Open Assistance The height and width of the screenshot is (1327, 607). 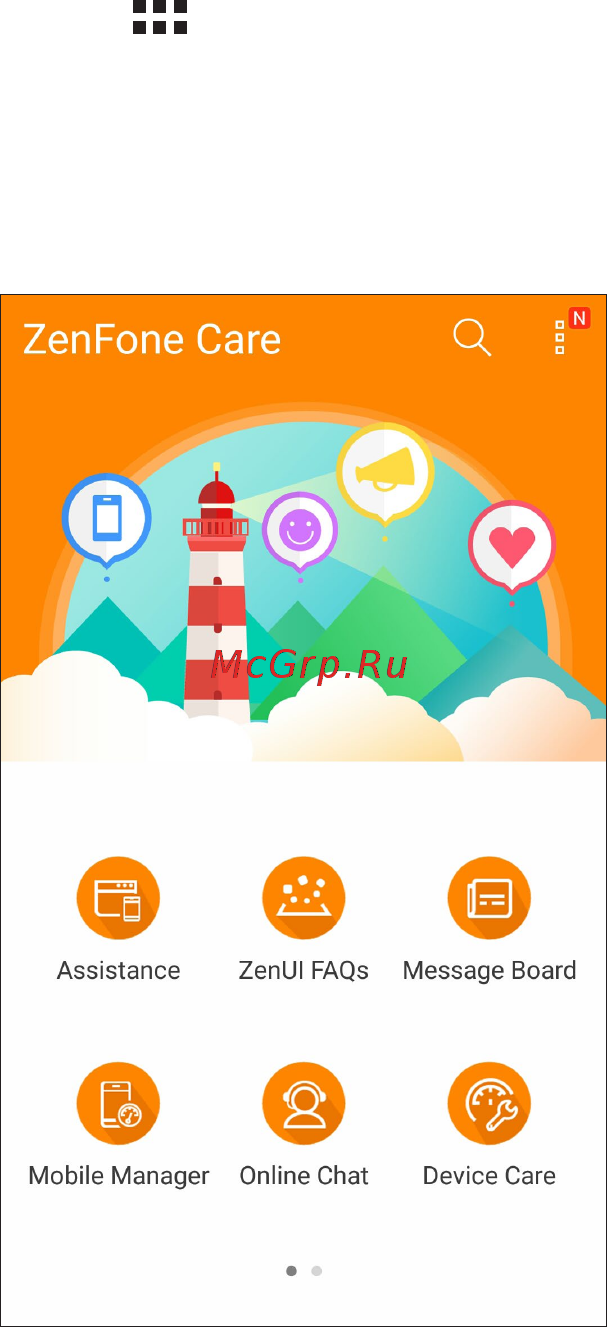point(118,898)
